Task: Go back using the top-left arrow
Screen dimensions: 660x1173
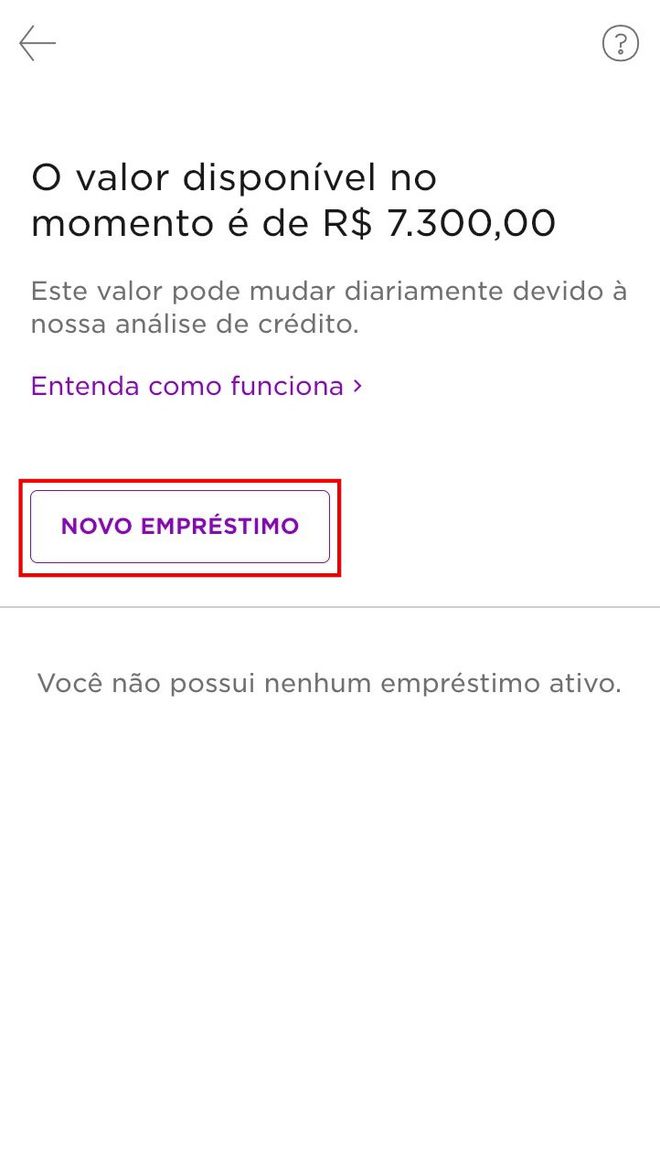Action: click(37, 43)
